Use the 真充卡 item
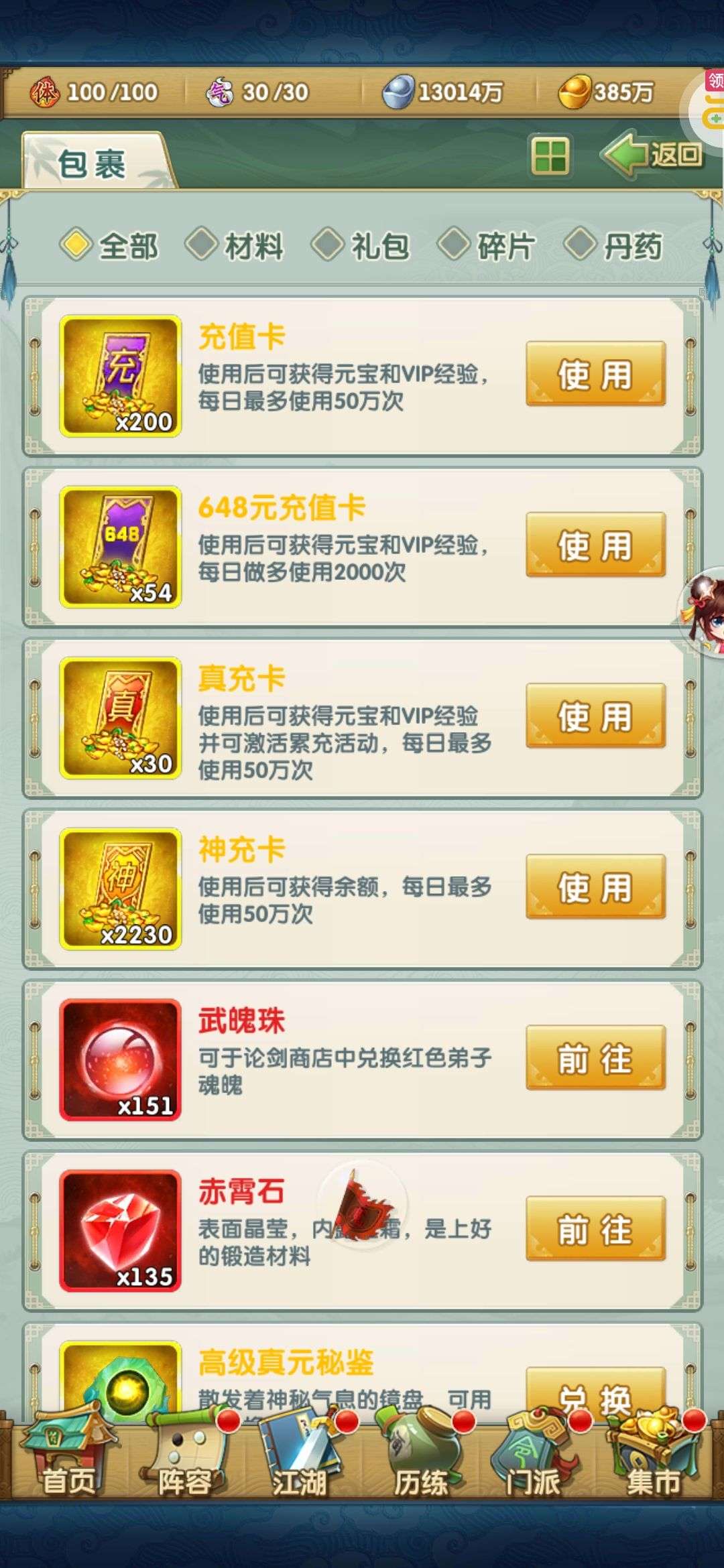This screenshot has width=724, height=1568. click(595, 716)
